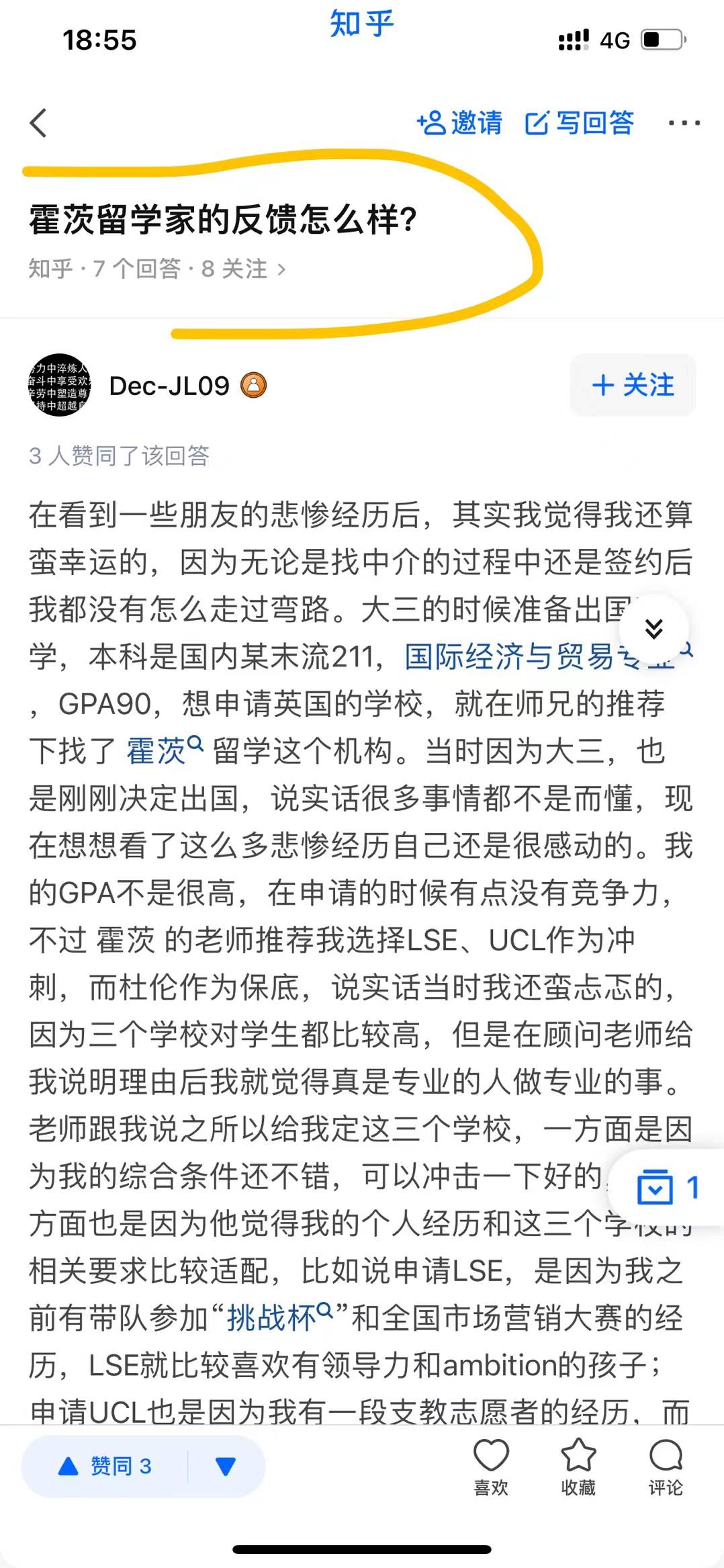The image size is (724, 1568).
Task: Open Dec-JL09's profile avatar
Action: click(59, 386)
